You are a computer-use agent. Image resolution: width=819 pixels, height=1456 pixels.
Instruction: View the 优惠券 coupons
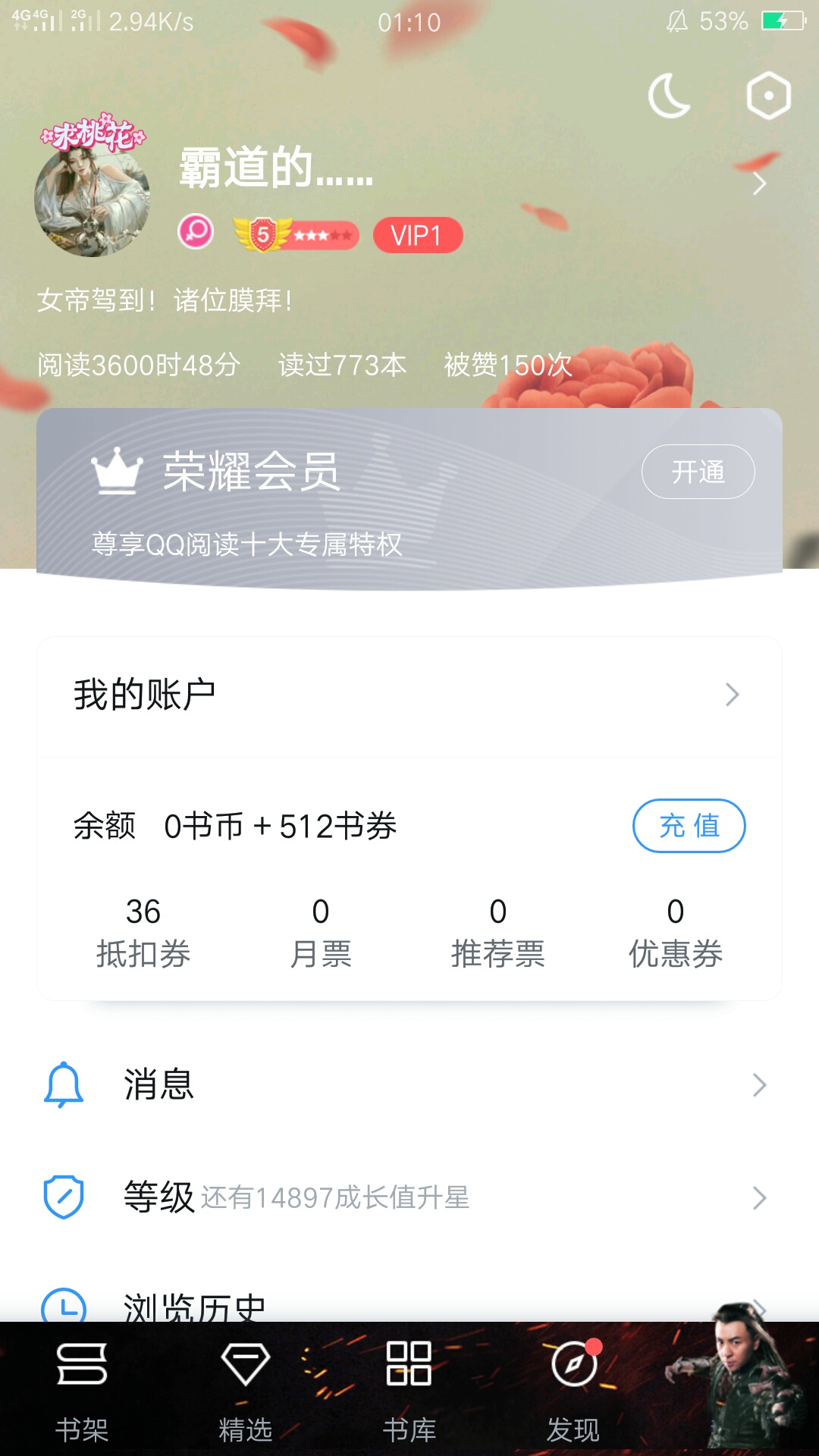676,933
